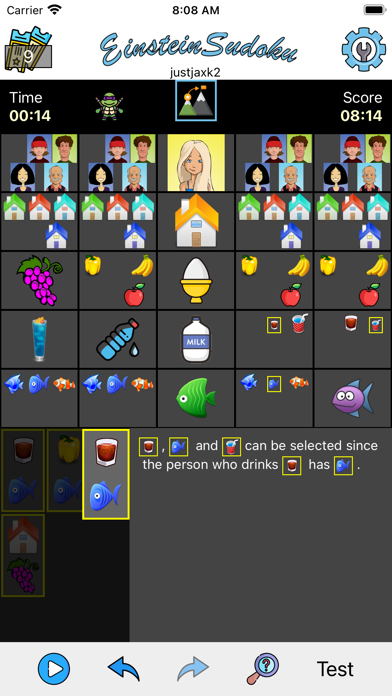Image resolution: width=392 pixels, height=696 pixels.
Task: Tap the orange-roof house cell
Action: tap(196, 221)
